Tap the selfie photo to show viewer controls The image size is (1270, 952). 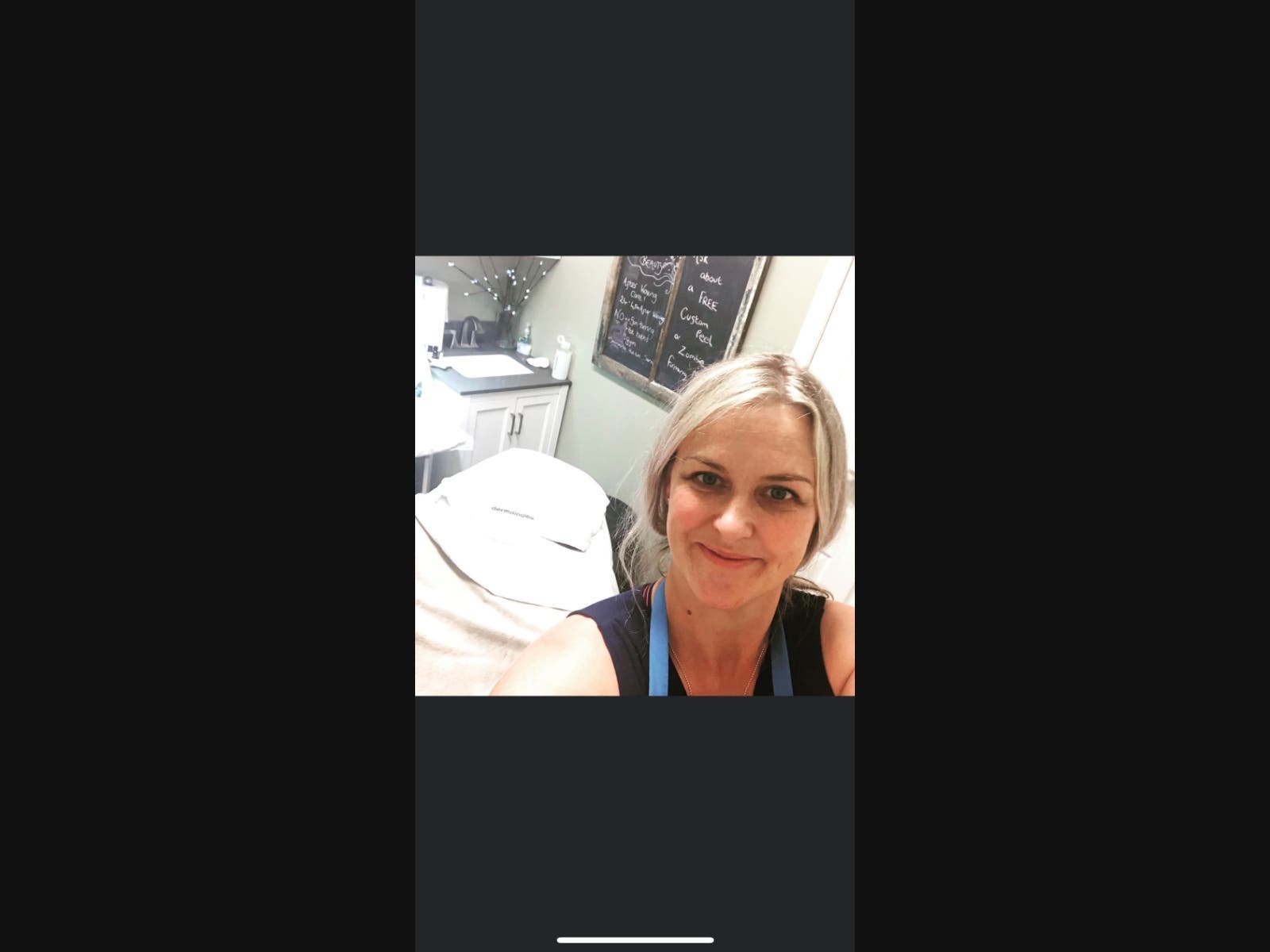634,475
